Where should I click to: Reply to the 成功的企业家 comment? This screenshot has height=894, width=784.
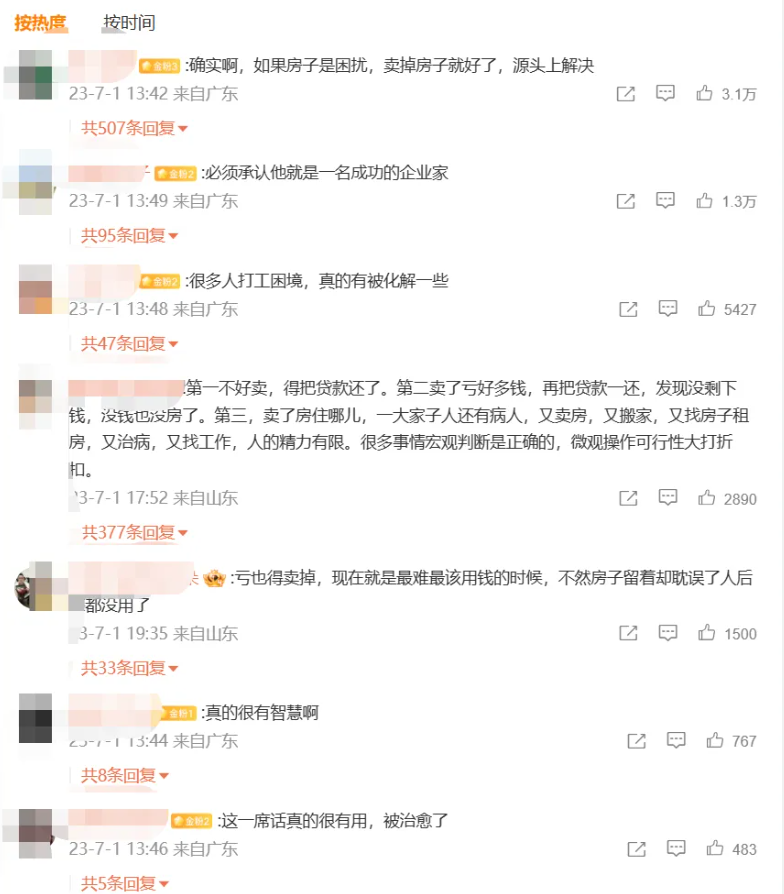[665, 201]
